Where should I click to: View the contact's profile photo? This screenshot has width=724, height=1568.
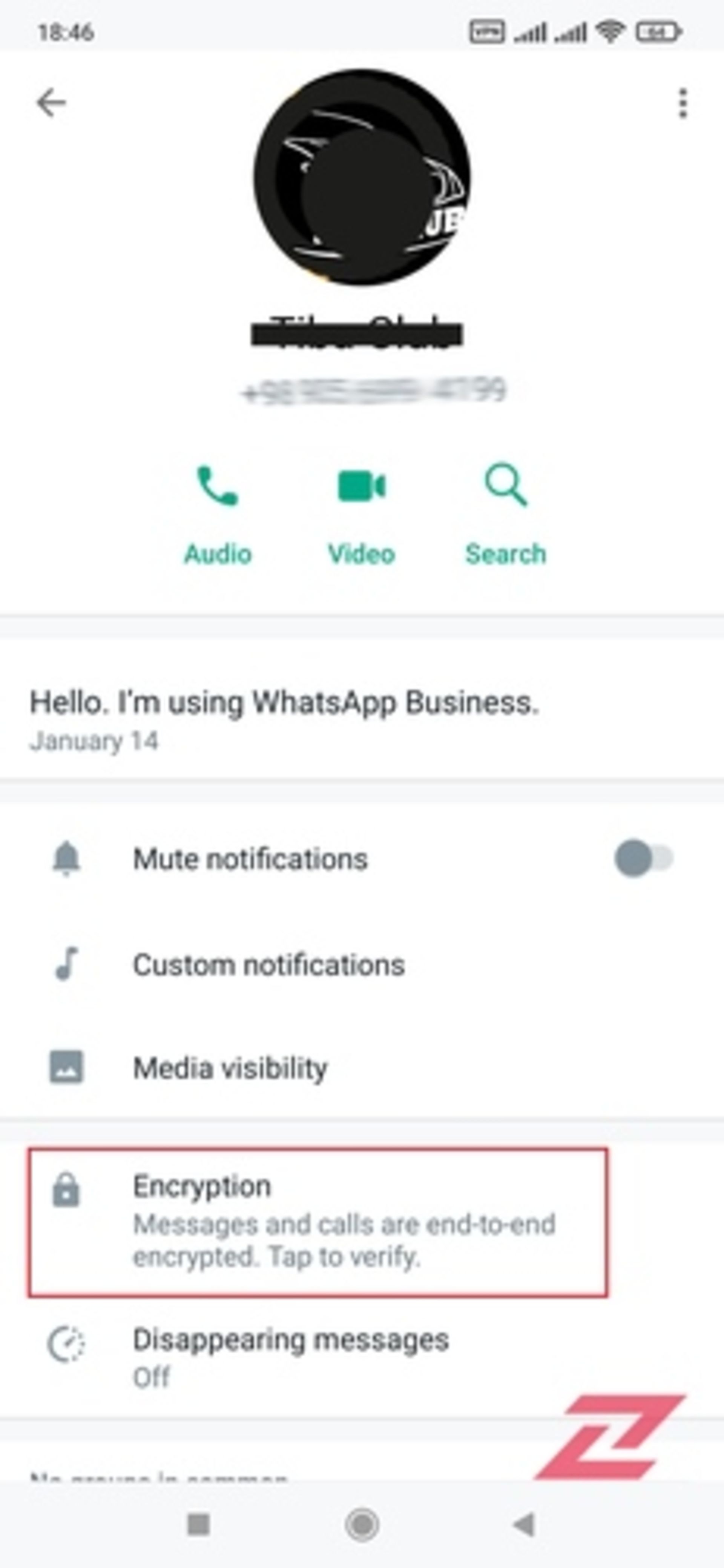[361, 177]
